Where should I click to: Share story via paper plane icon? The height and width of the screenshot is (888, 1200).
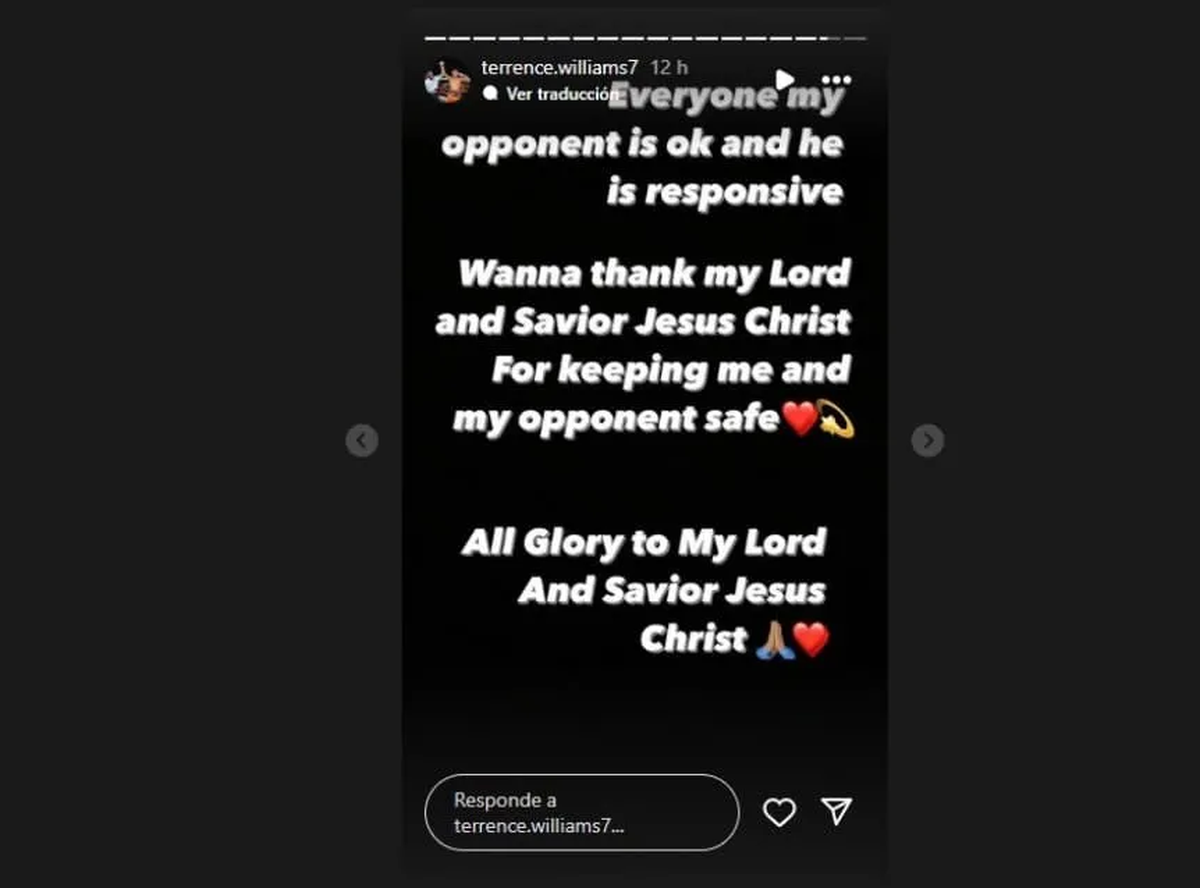coord(836,811)
